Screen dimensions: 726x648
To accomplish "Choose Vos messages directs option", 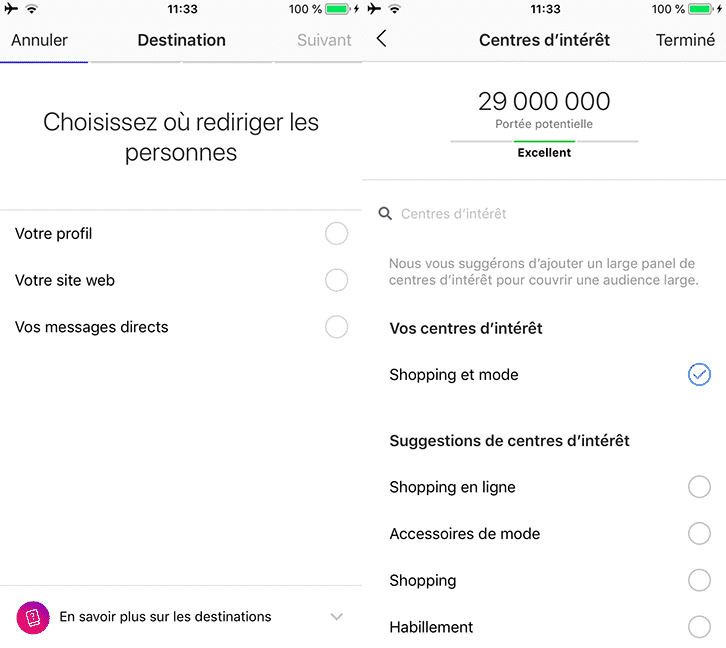I will 336,327.
